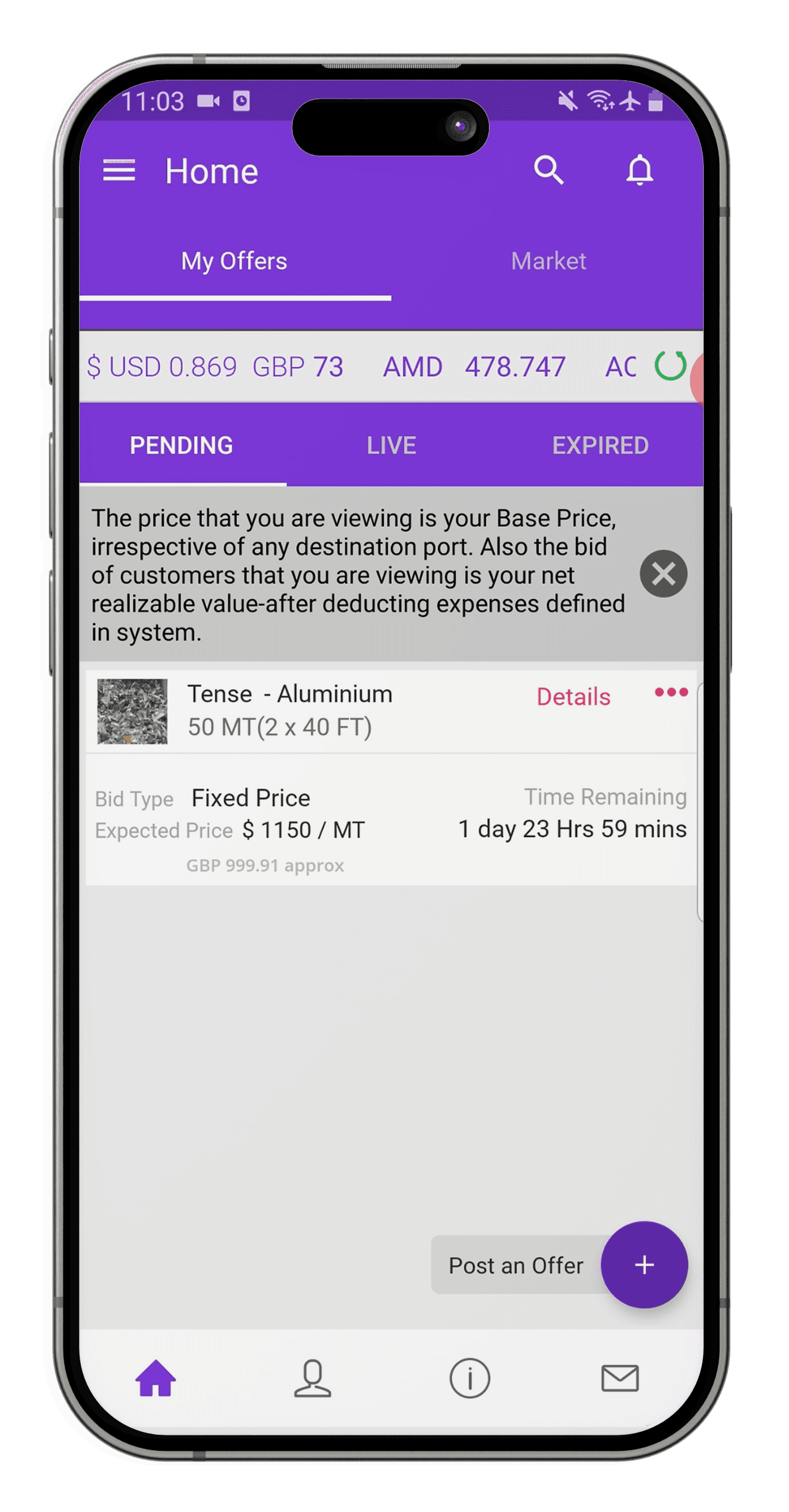Open search from the app bar
The width and height of the screenshot is (789, 1512).
click(x=548, y=170)
